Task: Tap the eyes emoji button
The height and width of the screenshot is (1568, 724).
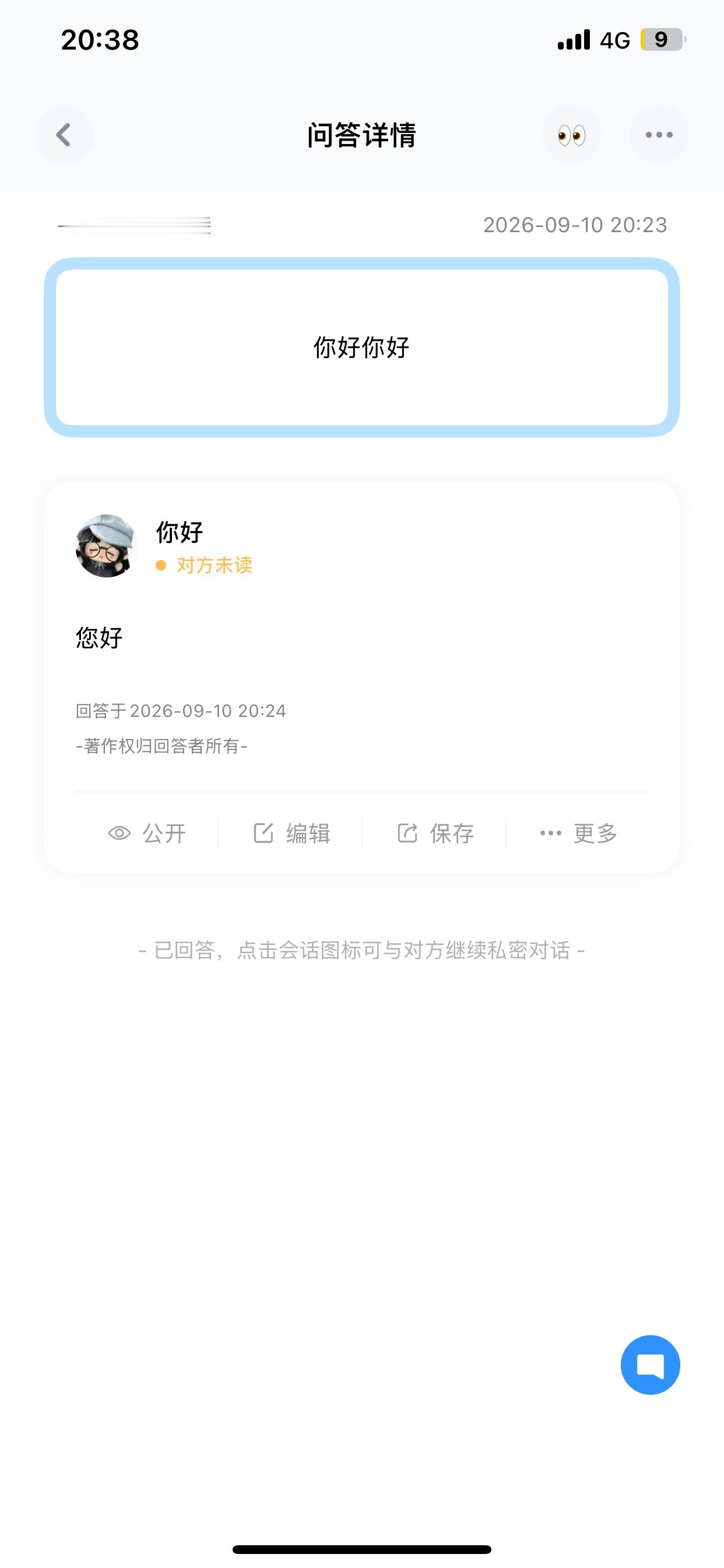Action: (571, 135)
